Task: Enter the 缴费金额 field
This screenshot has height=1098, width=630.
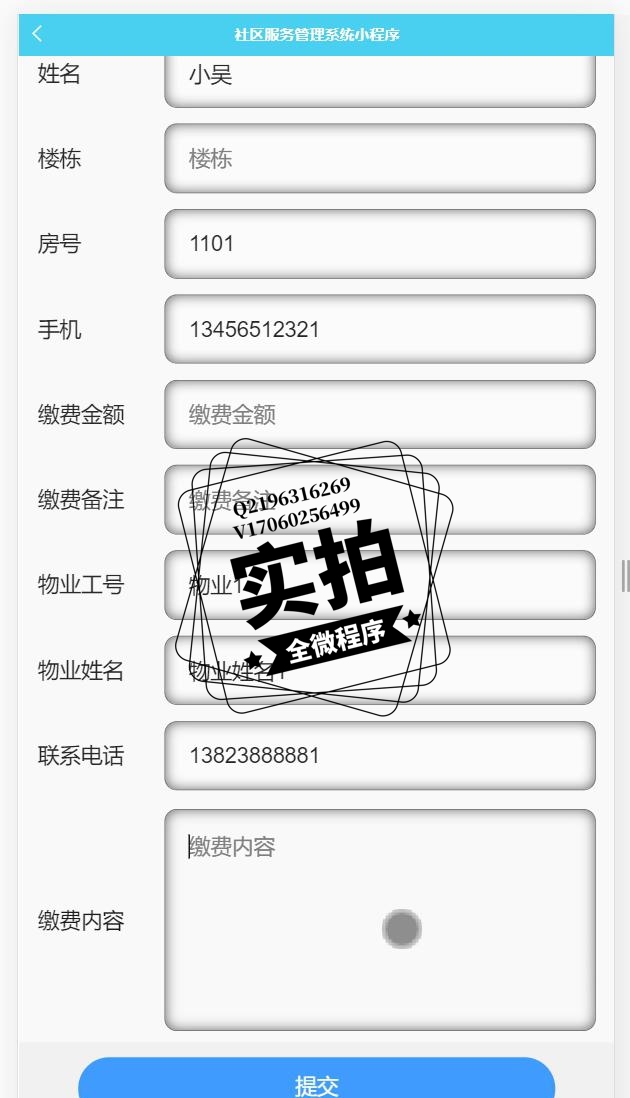Action: 380,415
